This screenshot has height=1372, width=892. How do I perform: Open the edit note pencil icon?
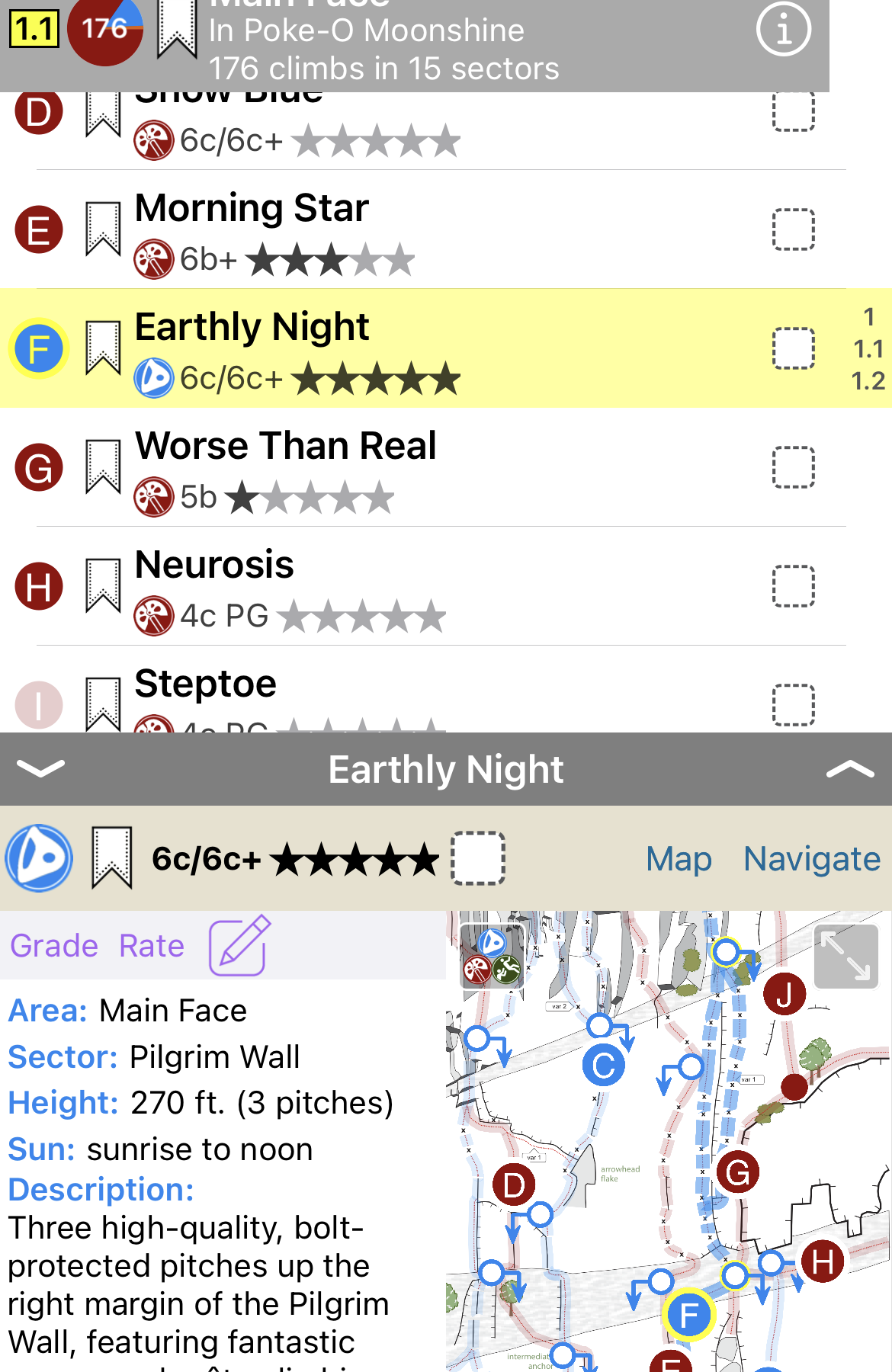pos(239,945)
